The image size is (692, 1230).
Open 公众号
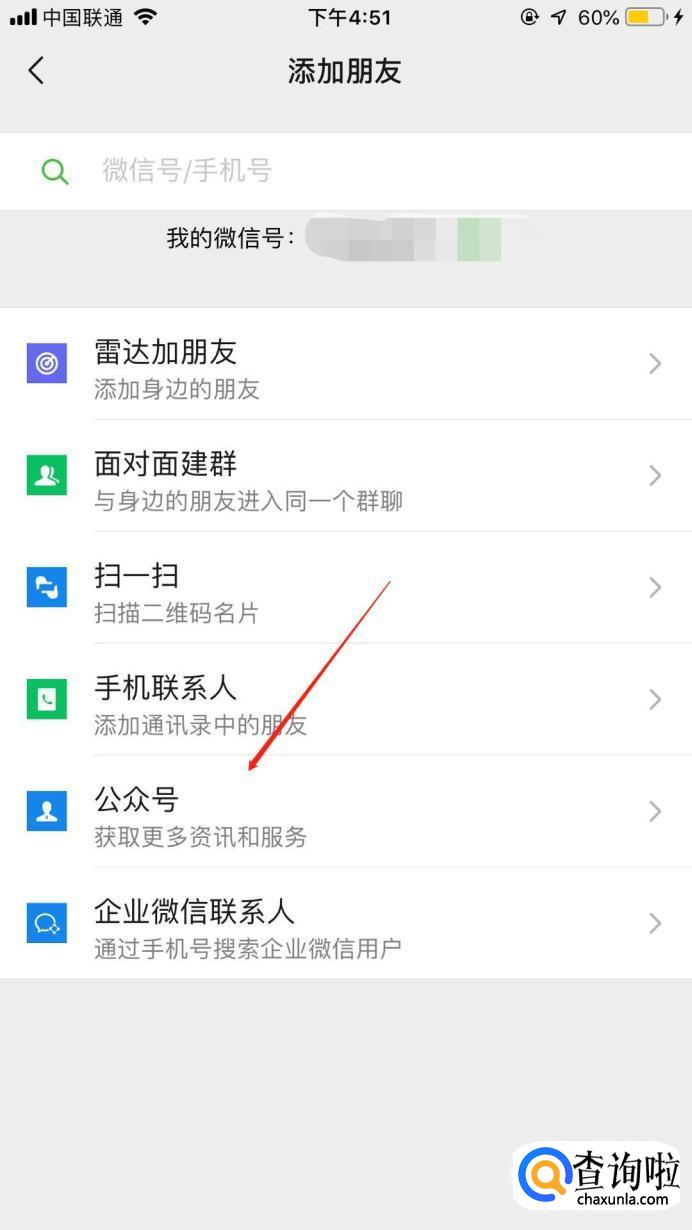point(346,812)
